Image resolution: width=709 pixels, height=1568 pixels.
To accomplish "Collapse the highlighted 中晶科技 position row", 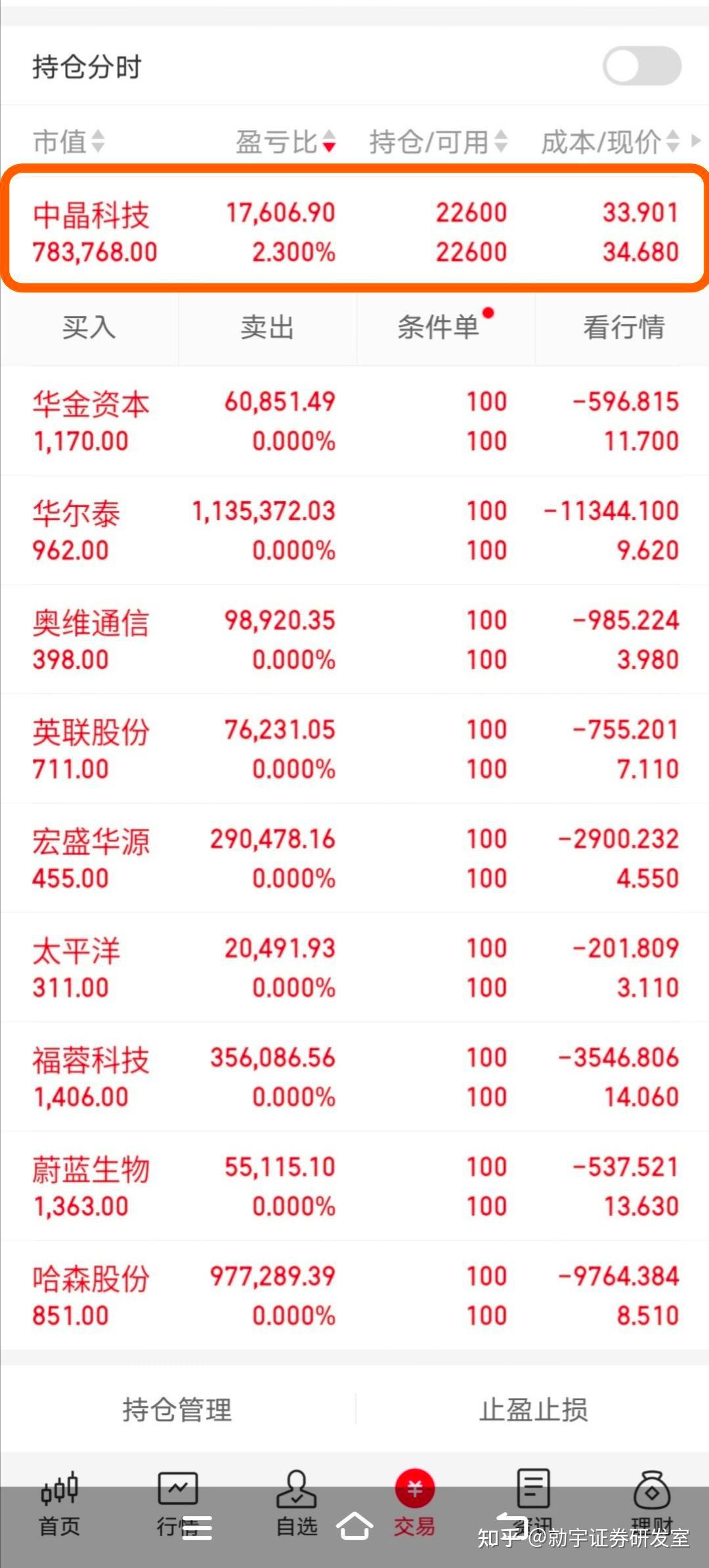I will point(354,231).
